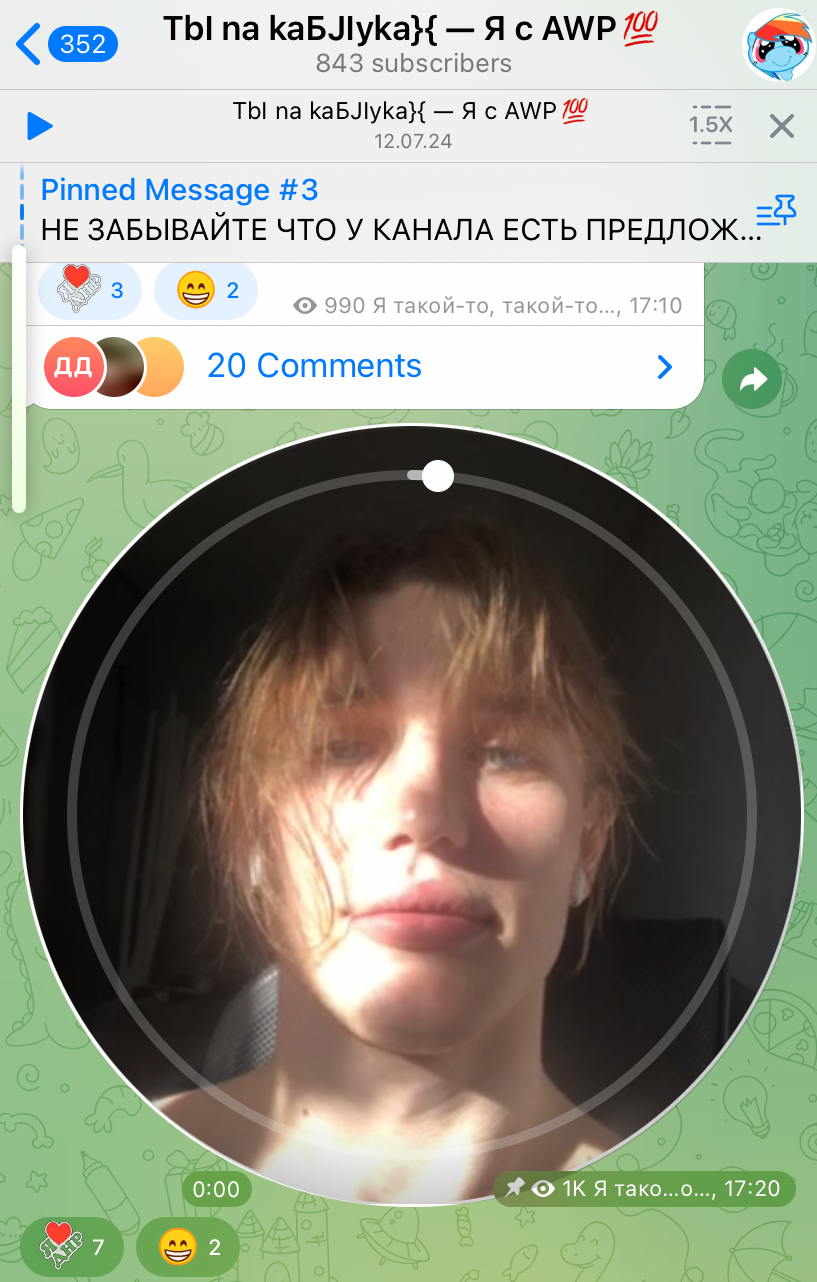Add heart reaction with count 3
The width and height of the screenshot is (817, 1282).
coord(90,290)
